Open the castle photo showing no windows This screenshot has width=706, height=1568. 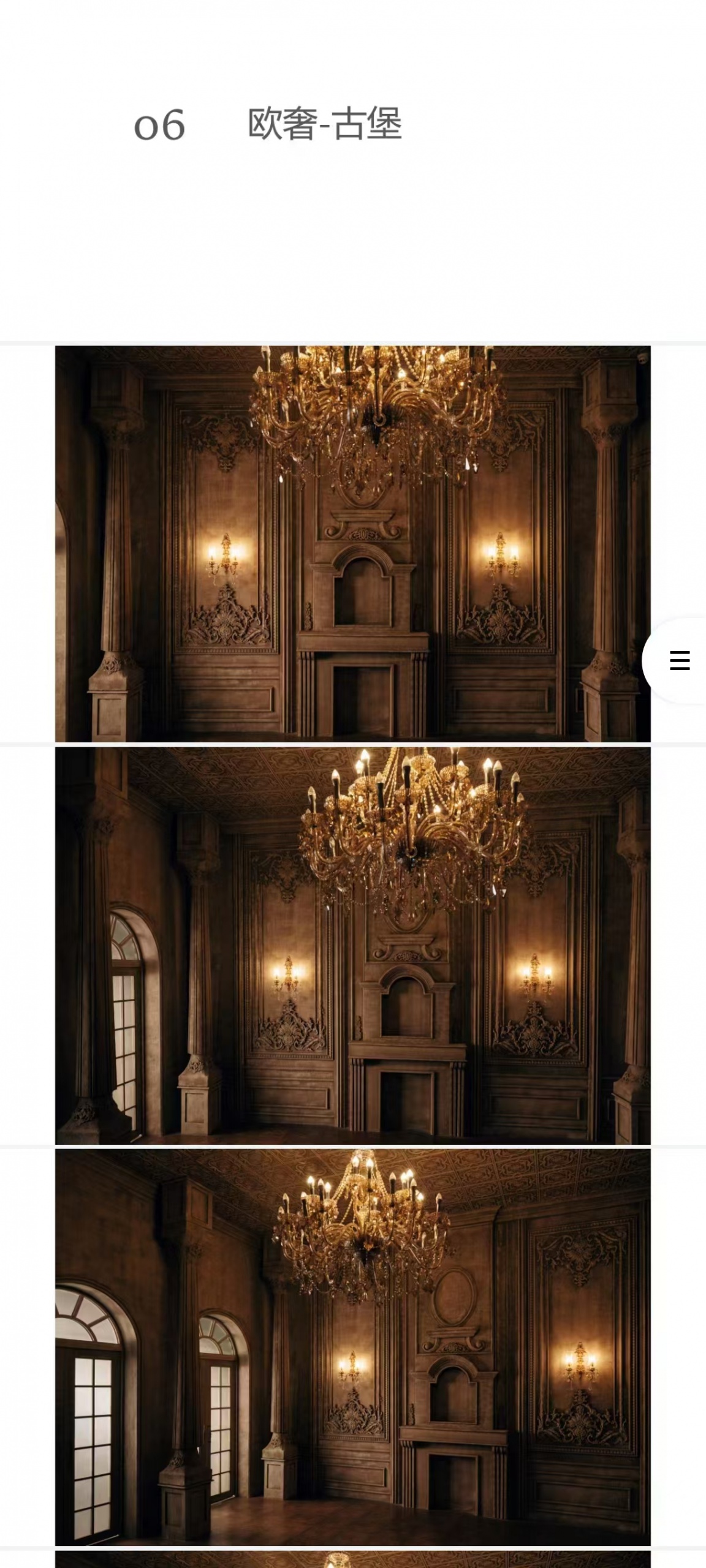pyautogui.click(x=353, y=544)
